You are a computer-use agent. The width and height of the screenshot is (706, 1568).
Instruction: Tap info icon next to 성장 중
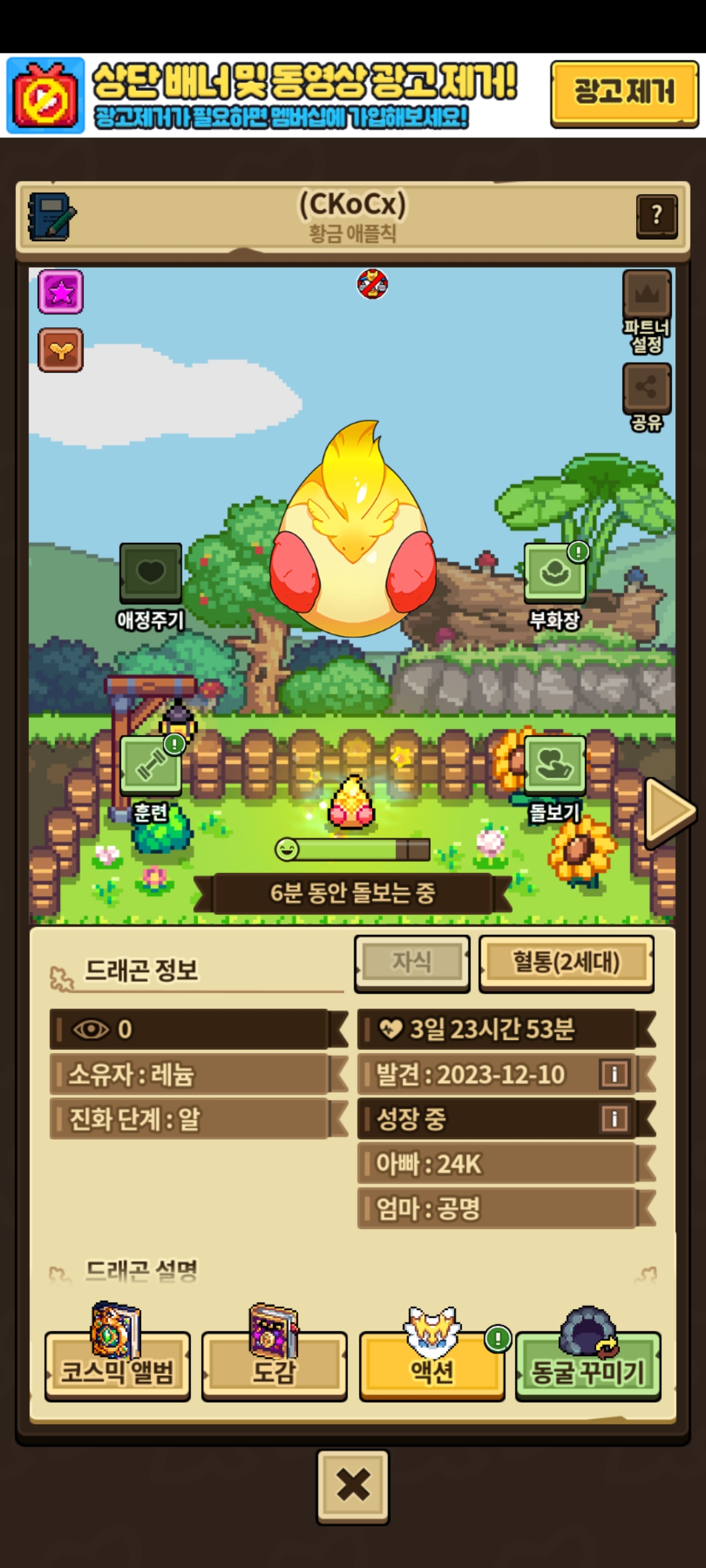(x=614, y=1118)
